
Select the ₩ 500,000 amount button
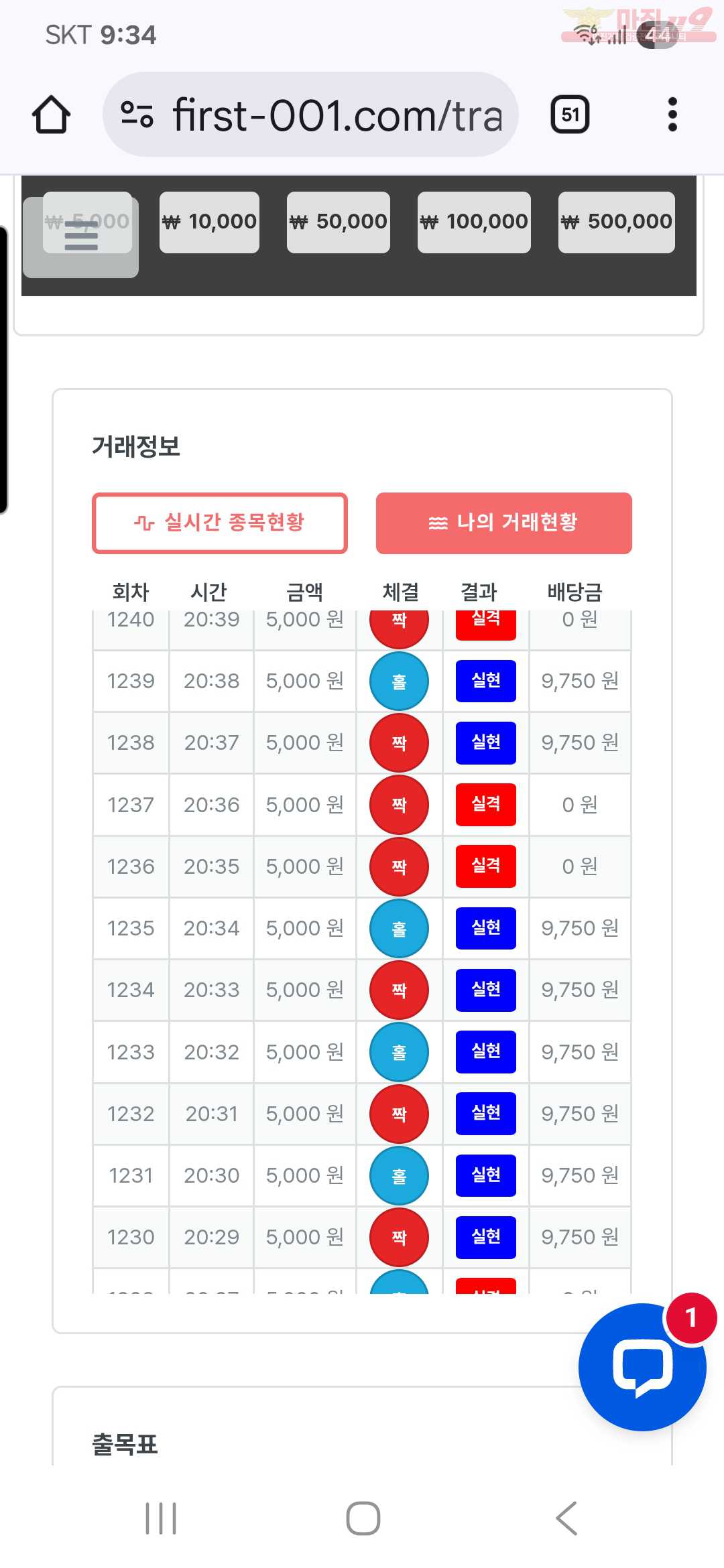pos(616,222)
